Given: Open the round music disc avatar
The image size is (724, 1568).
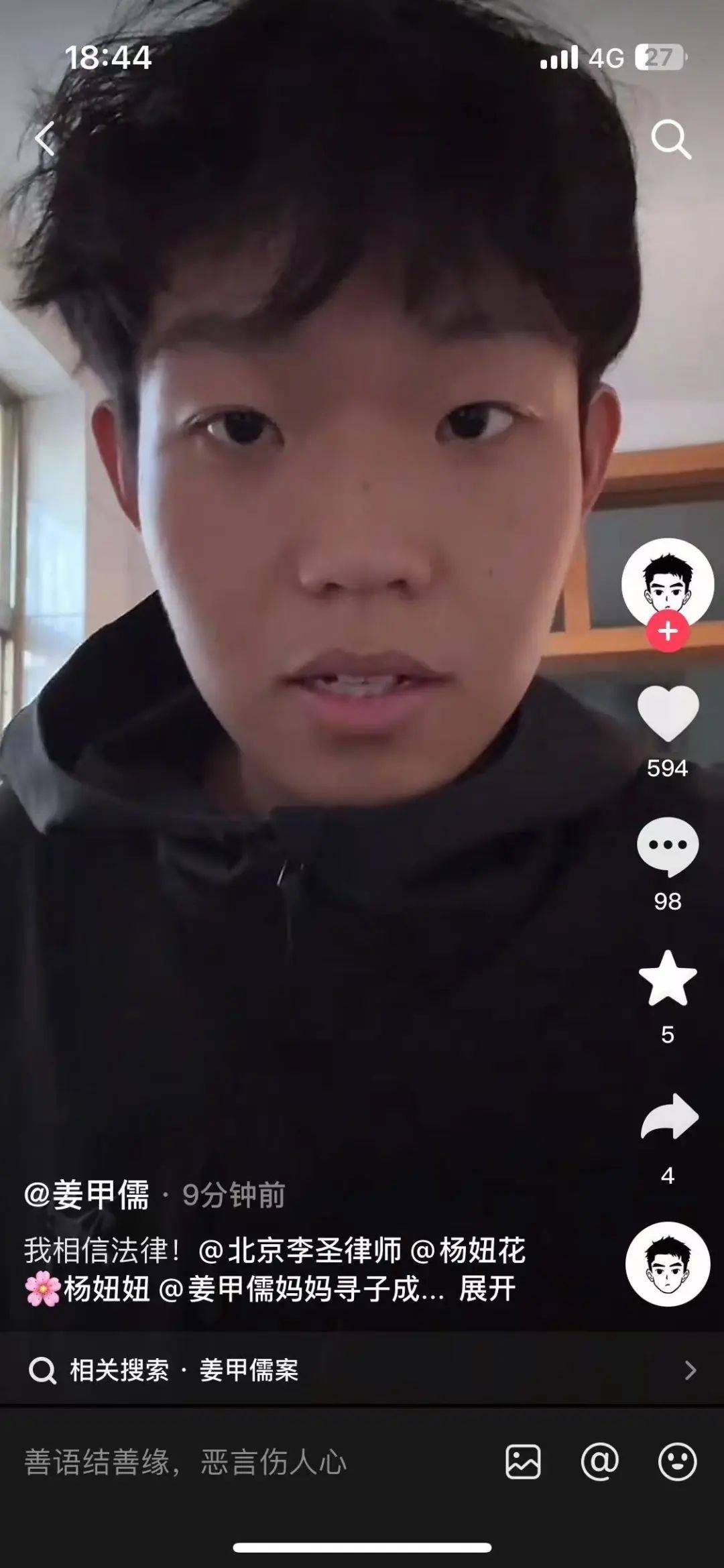Looking at the screenshot, I should [x=667, y=1264].
